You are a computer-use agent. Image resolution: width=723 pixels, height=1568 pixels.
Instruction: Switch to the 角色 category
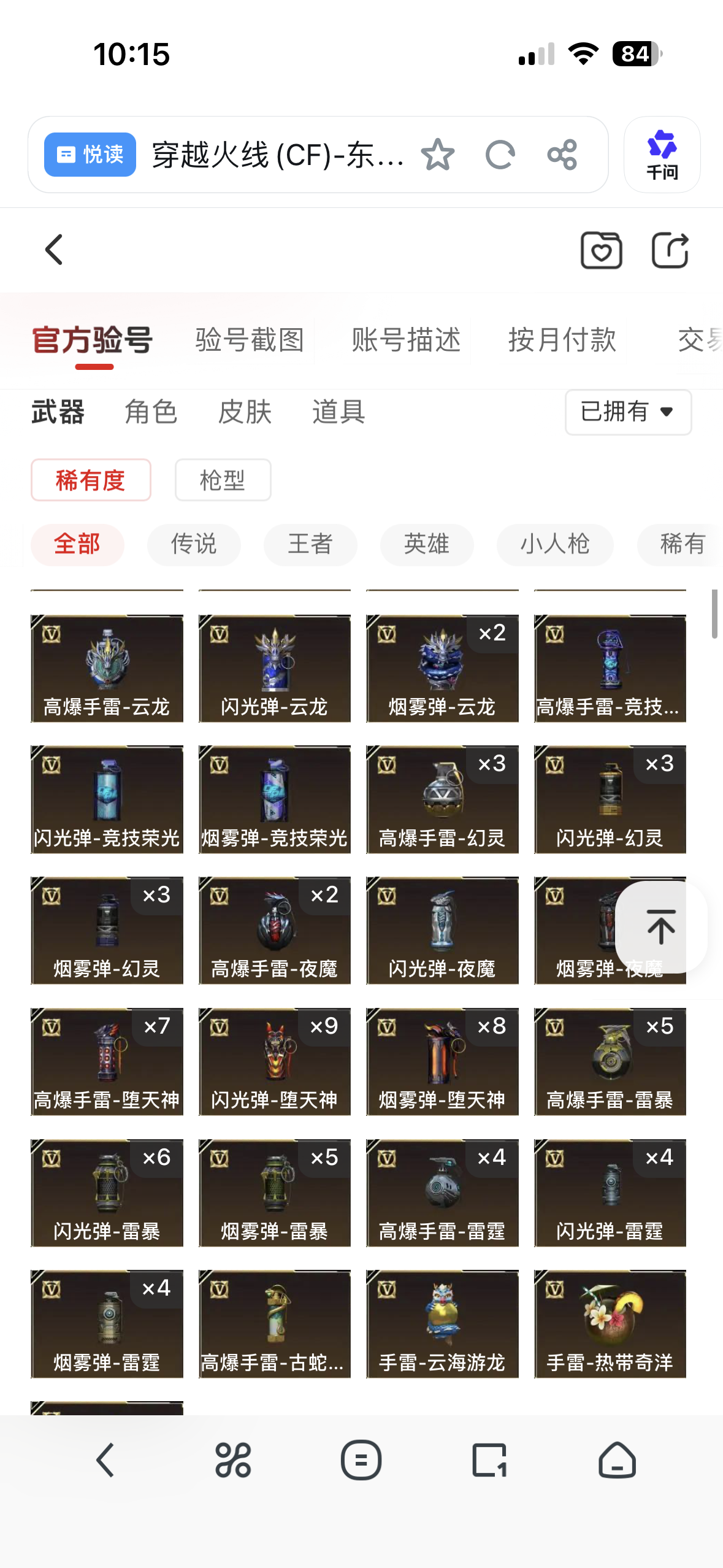tap(151, 412)
